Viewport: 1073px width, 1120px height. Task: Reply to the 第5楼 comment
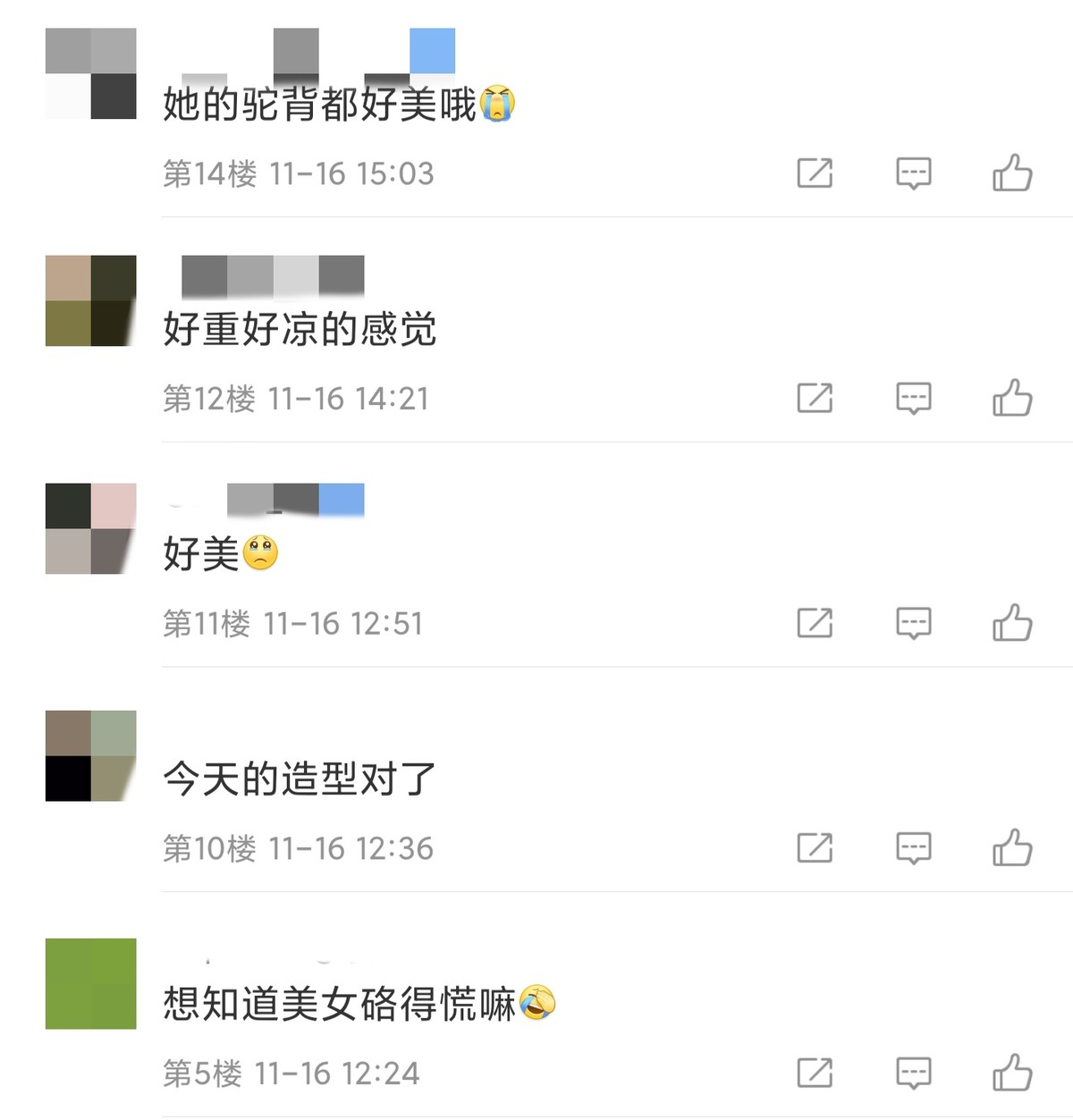913,1073
